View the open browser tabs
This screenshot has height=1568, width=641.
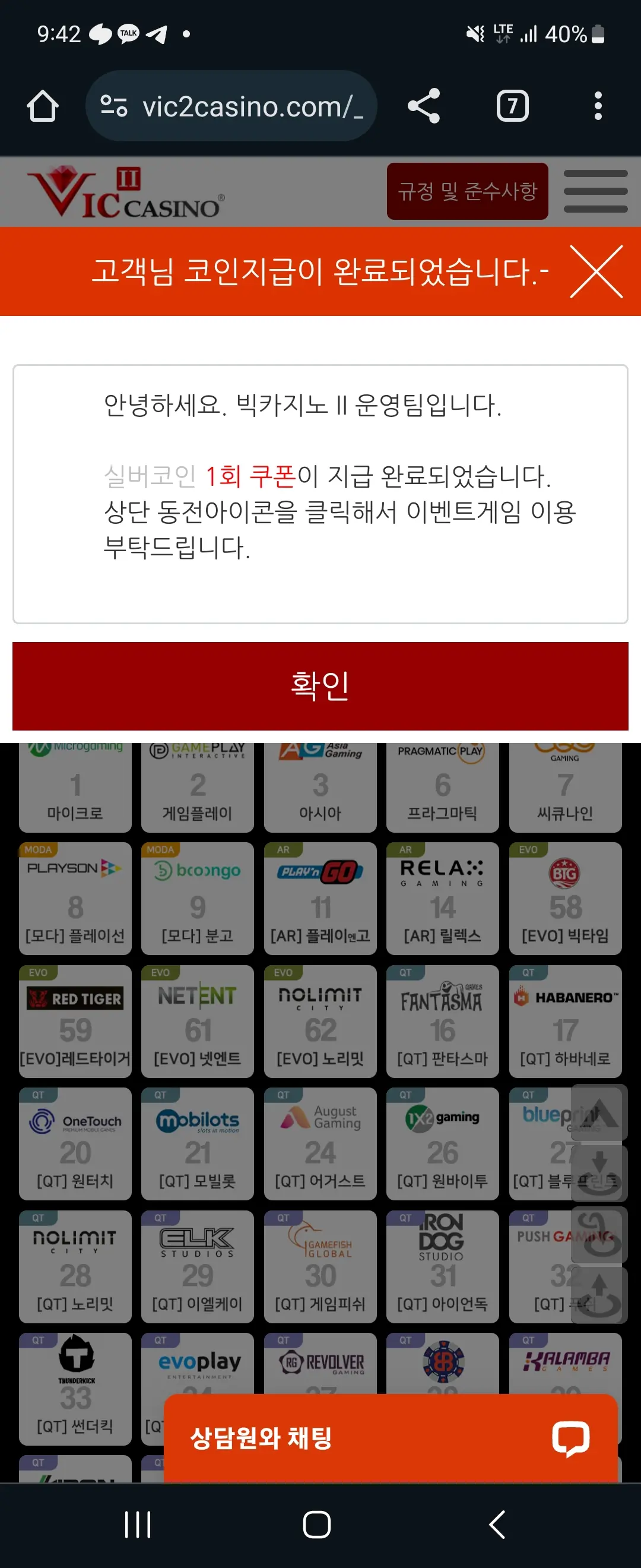(512, 106)
